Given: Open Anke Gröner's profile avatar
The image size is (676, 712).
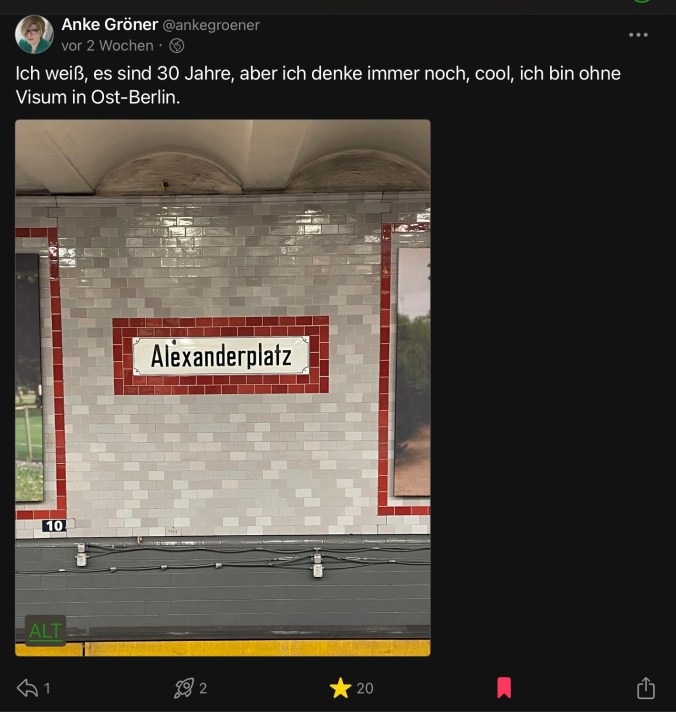Looking at the screenshot, I should [34, 34].
